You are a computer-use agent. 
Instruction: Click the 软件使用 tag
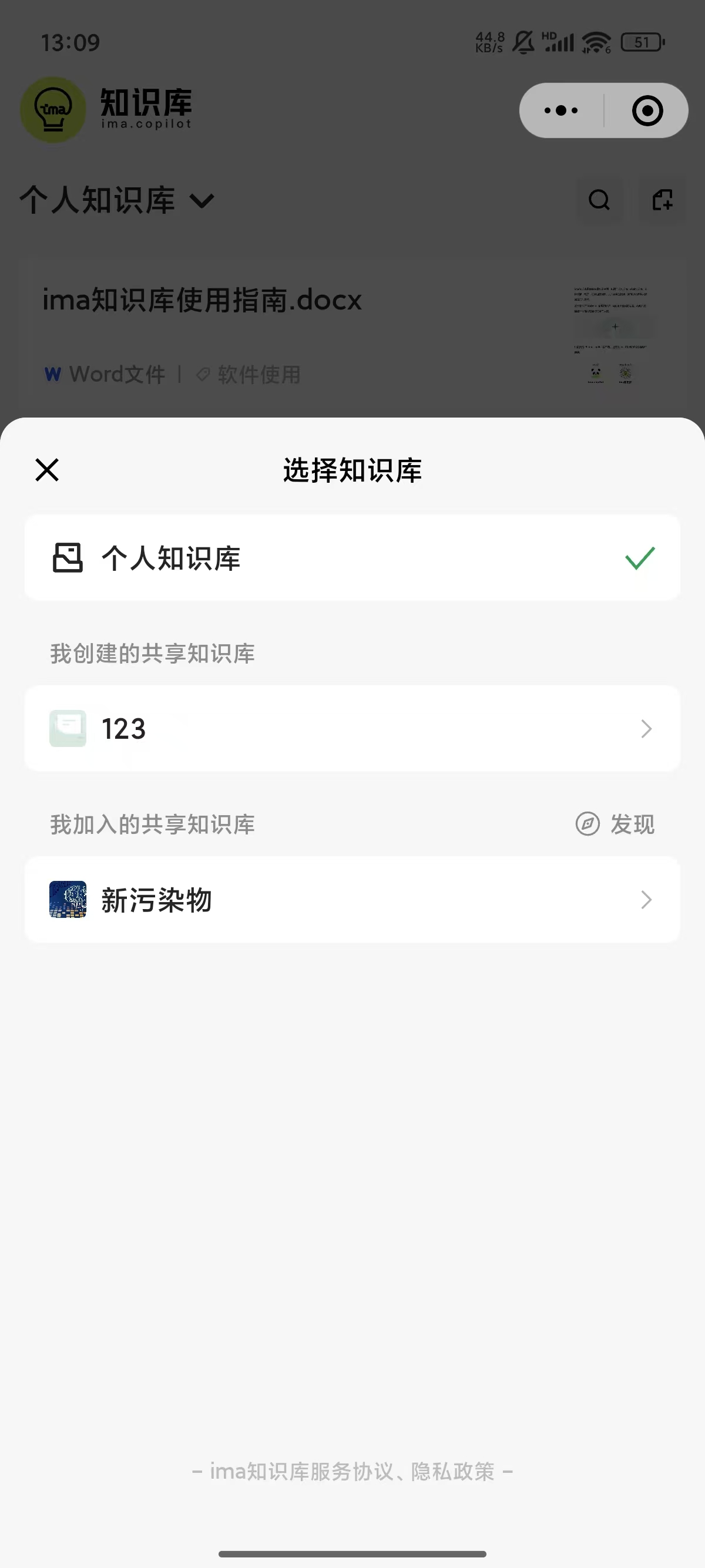257,374
